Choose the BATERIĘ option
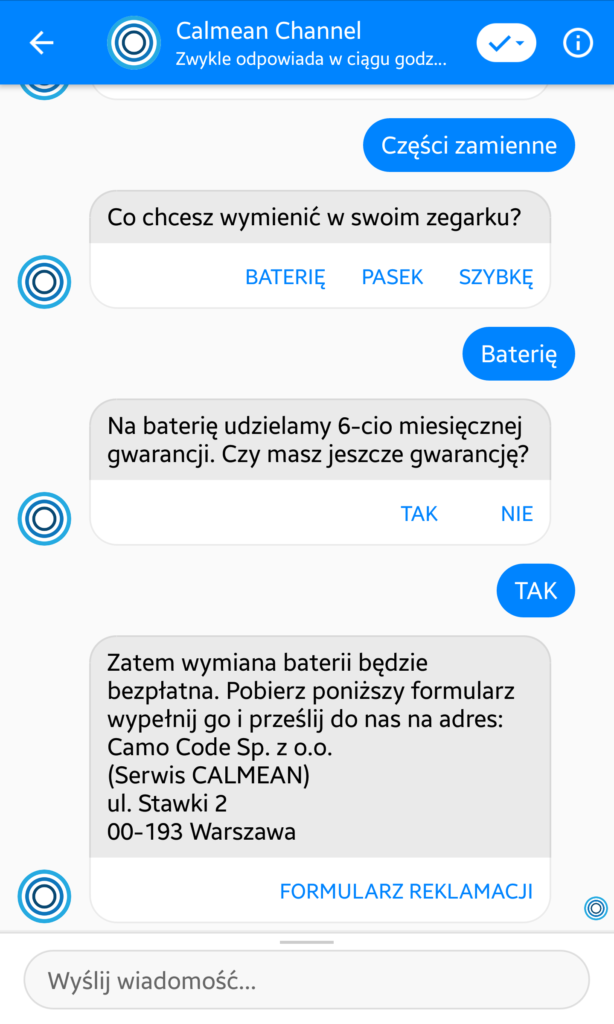Image resolution: width=614 pixels, height=1024 pixels. (285, 277)
